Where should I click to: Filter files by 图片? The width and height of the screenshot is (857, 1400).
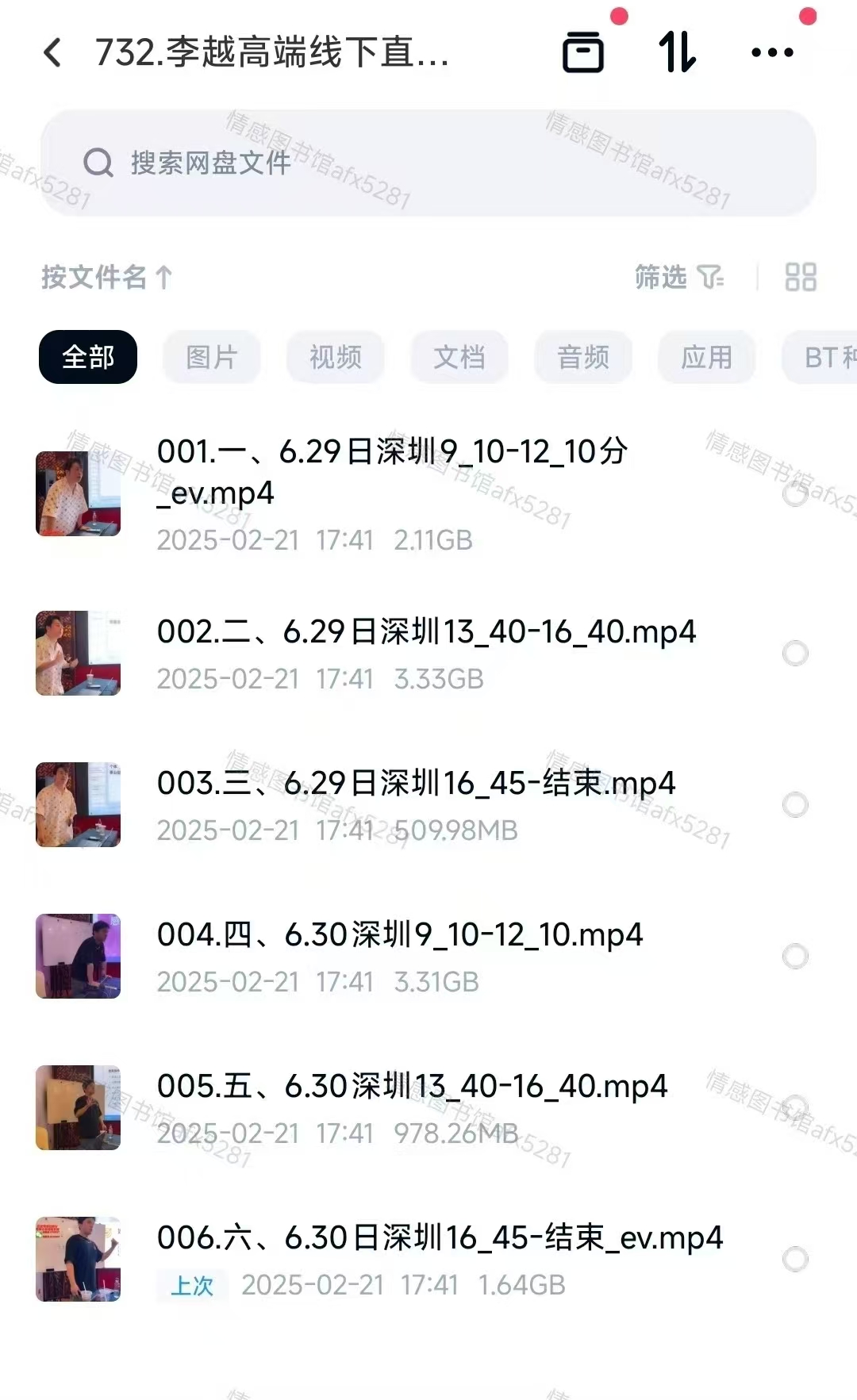point(212,357)
